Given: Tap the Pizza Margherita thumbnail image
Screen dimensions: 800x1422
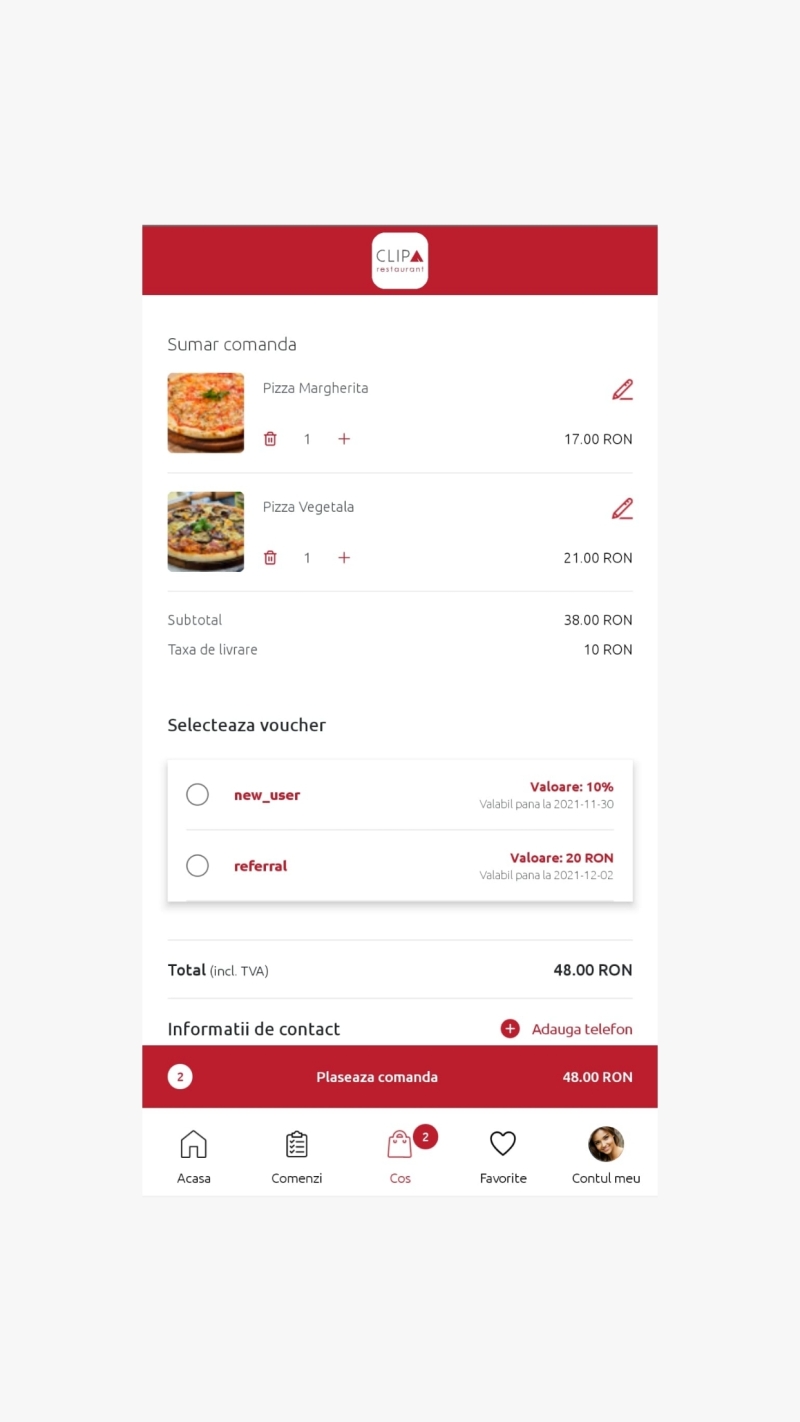Looking at the screenshot, I should click(x=205, y=412).
